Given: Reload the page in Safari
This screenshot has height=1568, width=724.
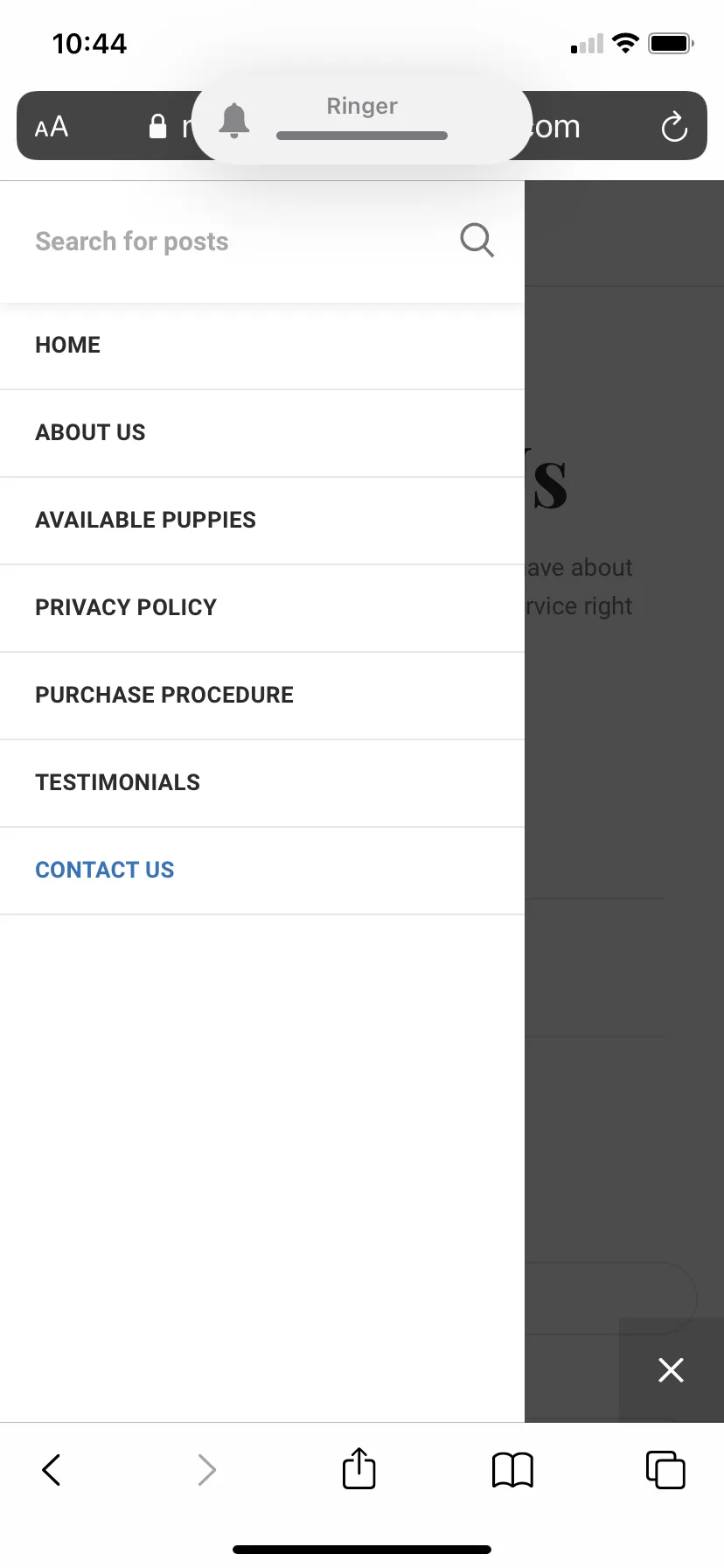Looking at the screenshot, I should click(x=674, y=127).
